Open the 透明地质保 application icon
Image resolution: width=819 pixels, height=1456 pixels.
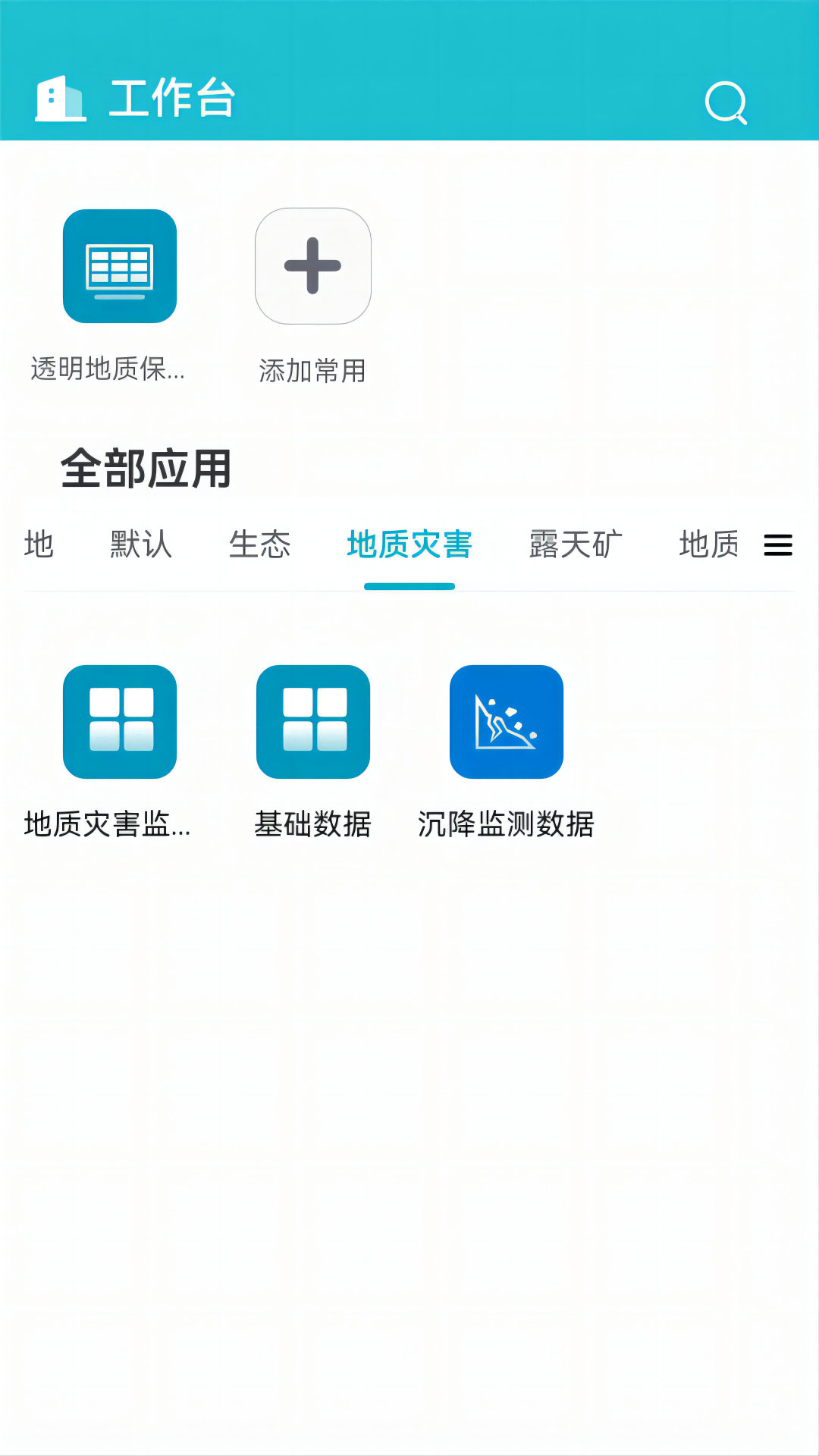coord(119,267)
